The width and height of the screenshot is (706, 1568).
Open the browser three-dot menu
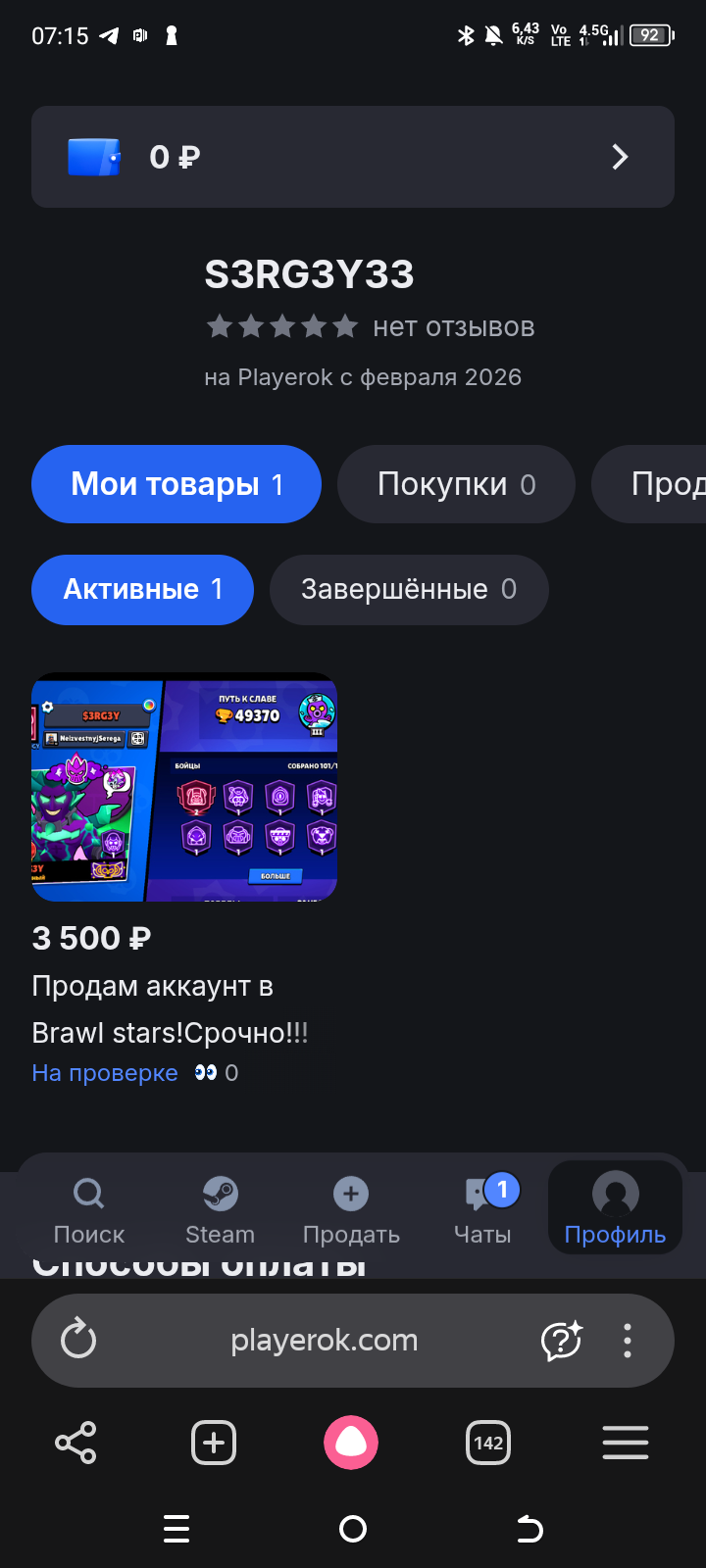pyautogui.click(x=627, y=1340)
